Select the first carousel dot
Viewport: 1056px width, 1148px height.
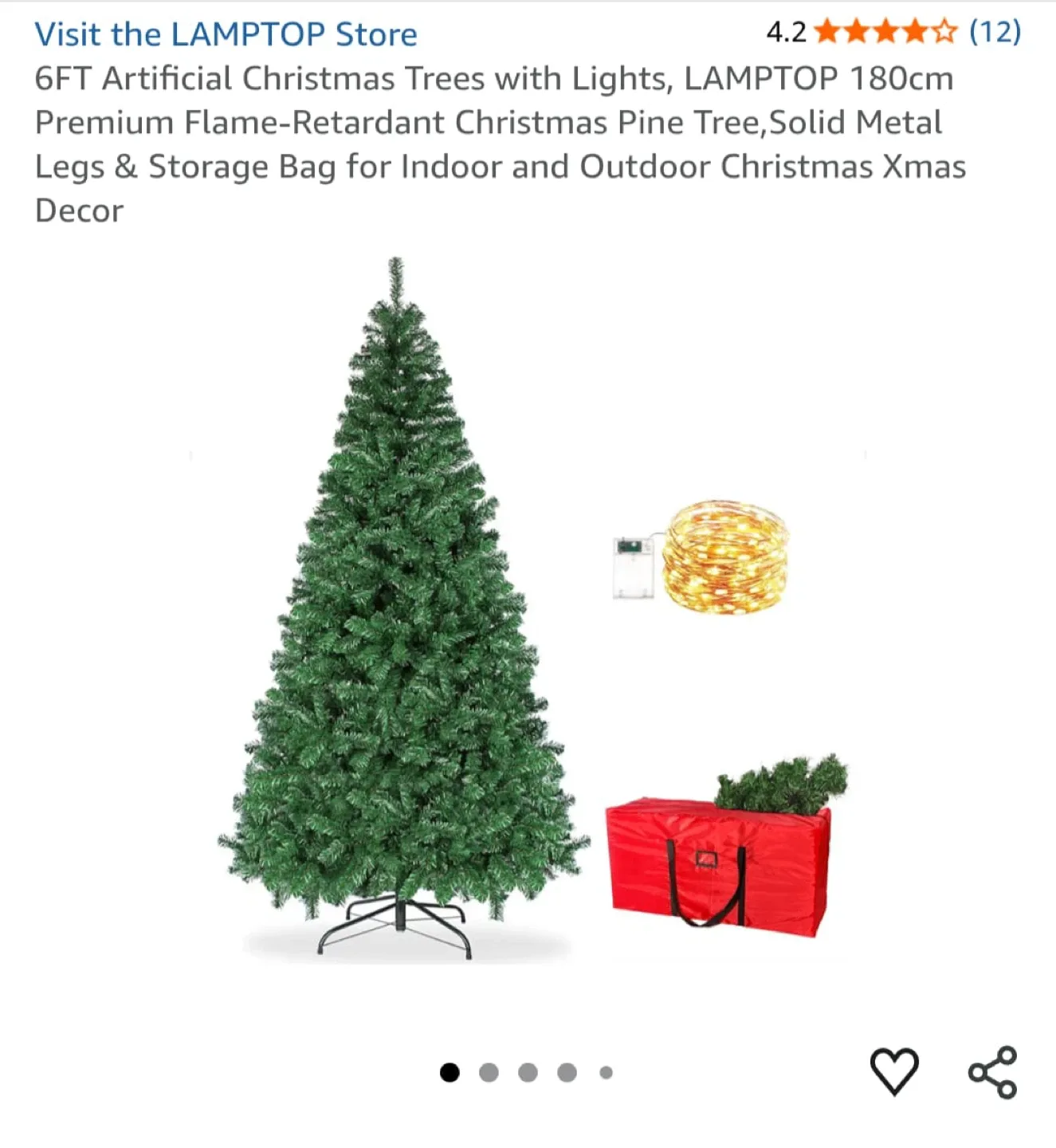click(x=449, y=1073)
